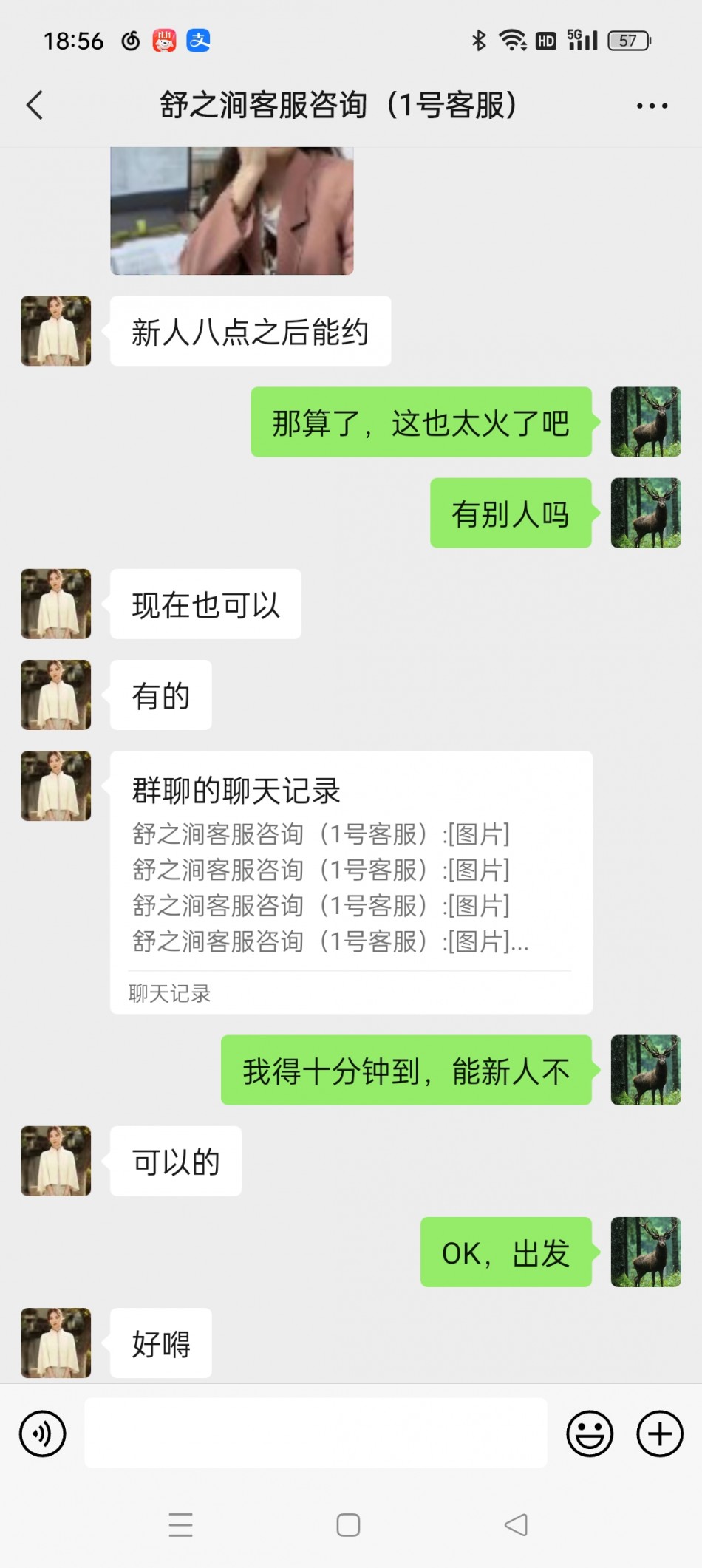Open the emoji picker
Viewport: 702px width, 1568px height.
click(x=589, y=1434)
